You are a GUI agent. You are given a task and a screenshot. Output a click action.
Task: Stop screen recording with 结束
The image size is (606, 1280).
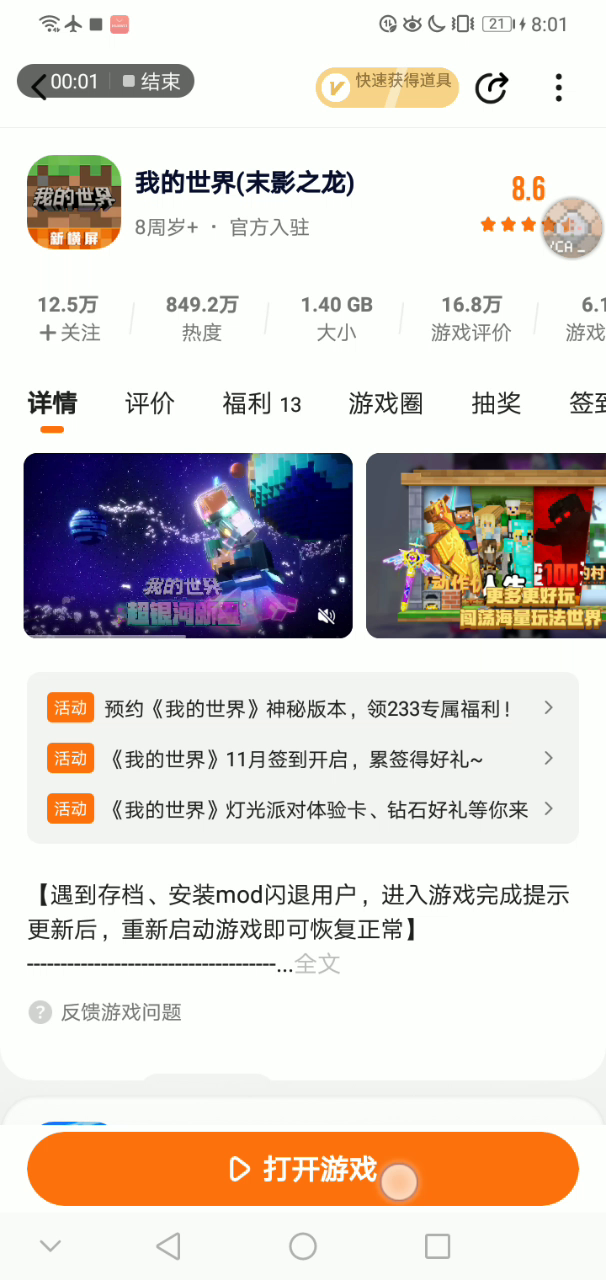coord(151,82)
